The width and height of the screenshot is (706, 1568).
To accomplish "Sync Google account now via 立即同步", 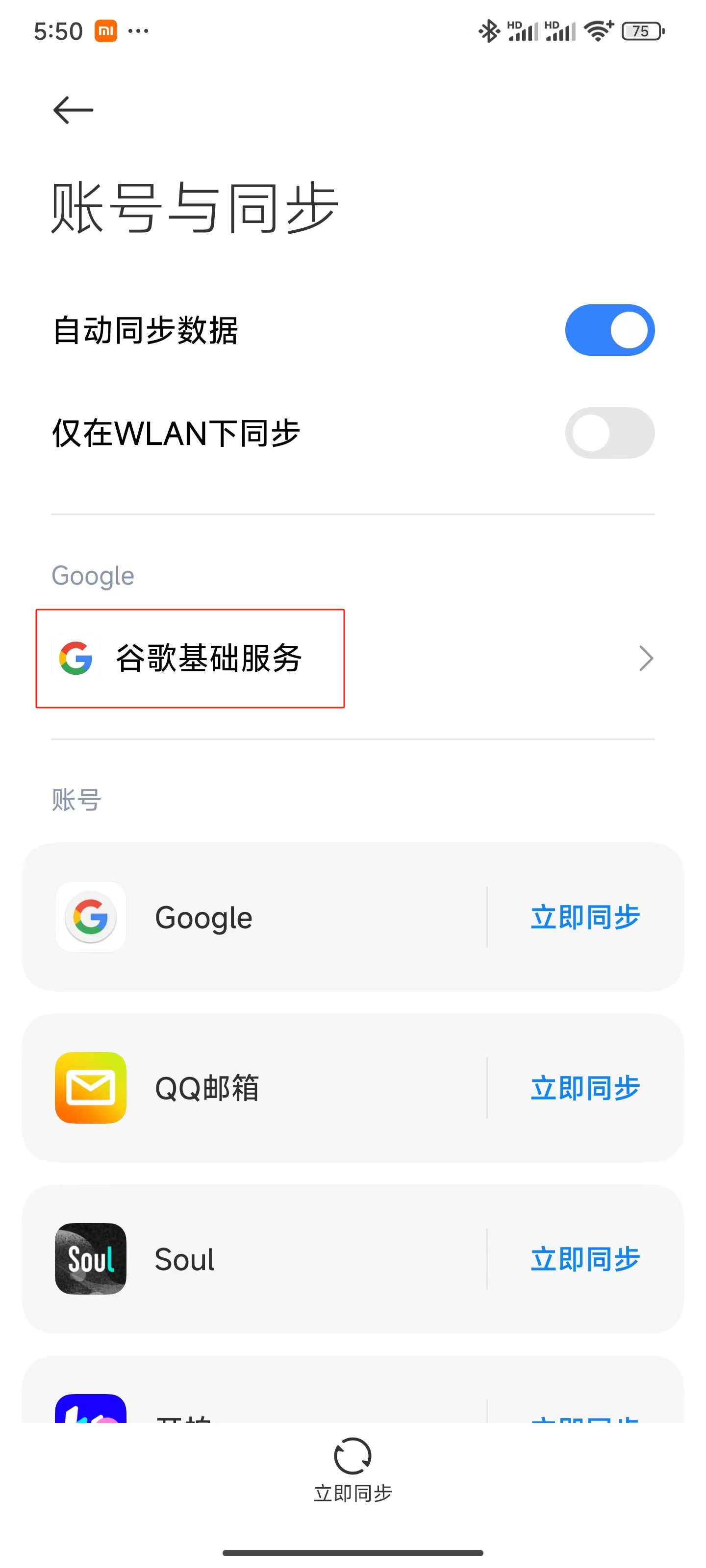I will pos(585,917).
